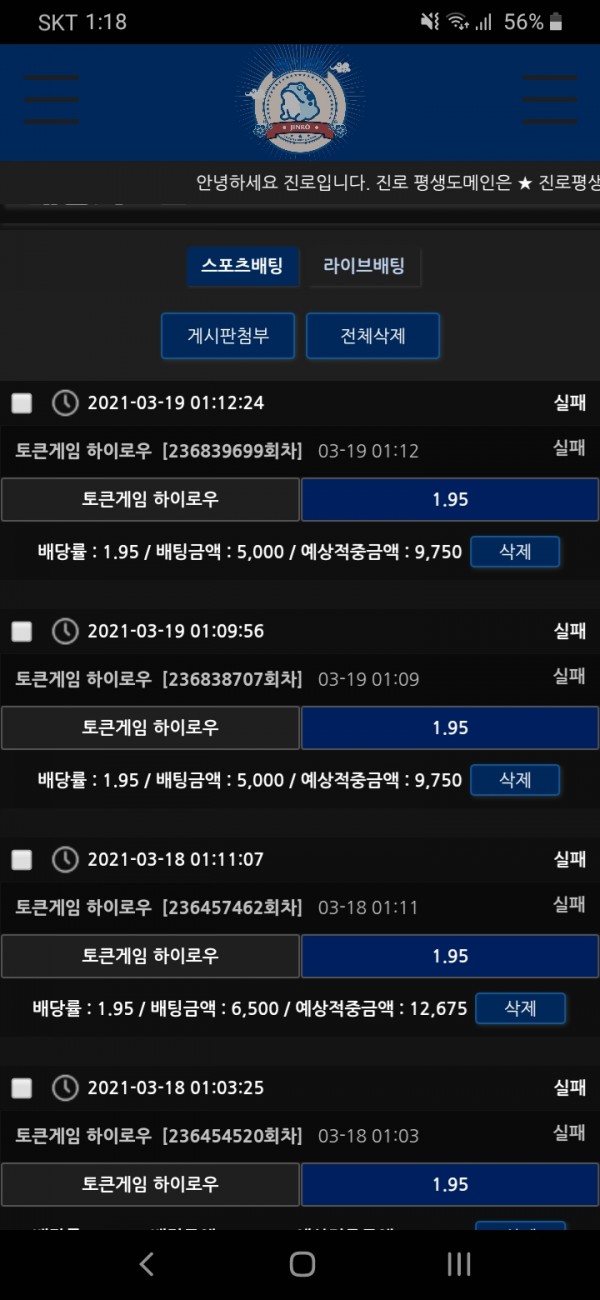Check the 2021-03-18 01:03:25 bet entry
This screenshot has height=1300, width=600.
coord(22,1087)
